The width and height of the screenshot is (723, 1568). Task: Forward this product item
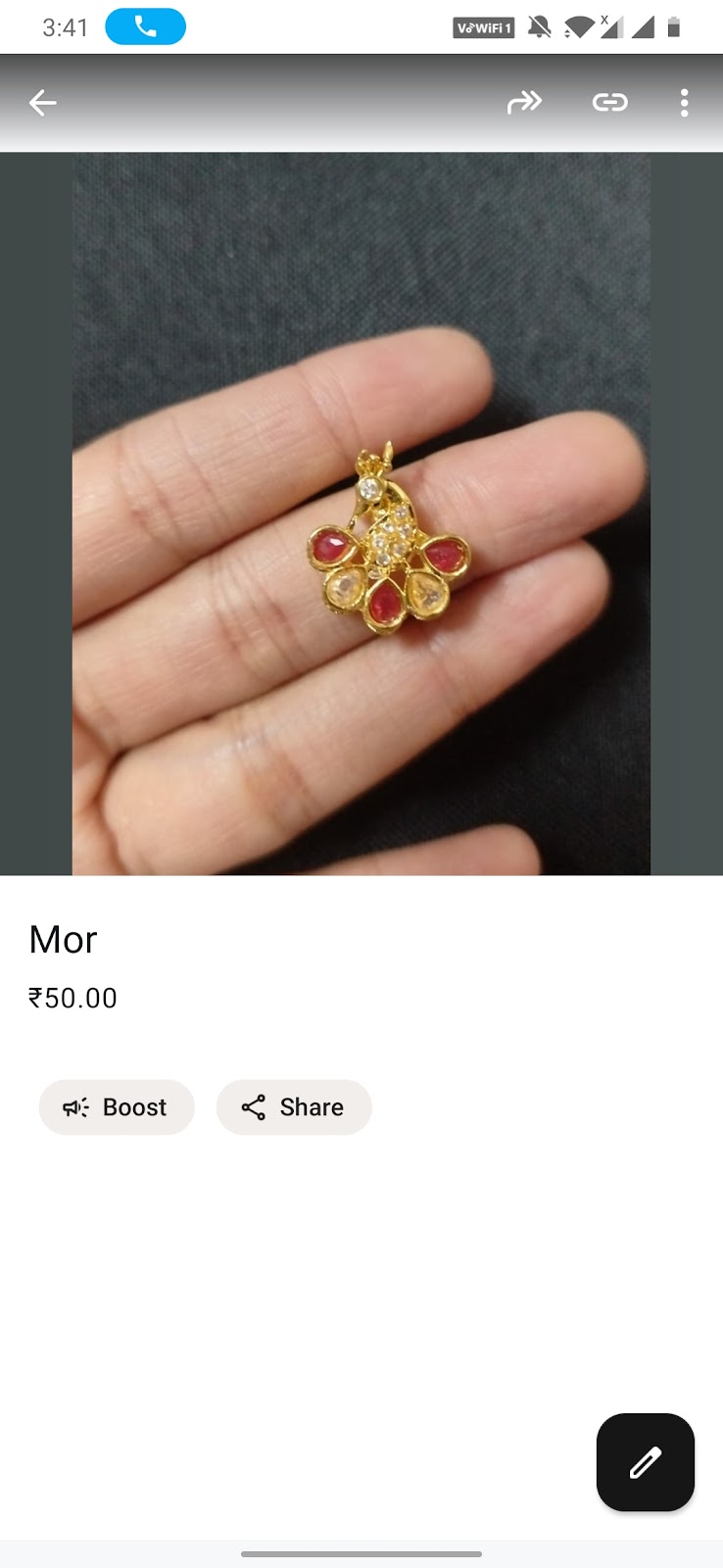coord(524,102)
